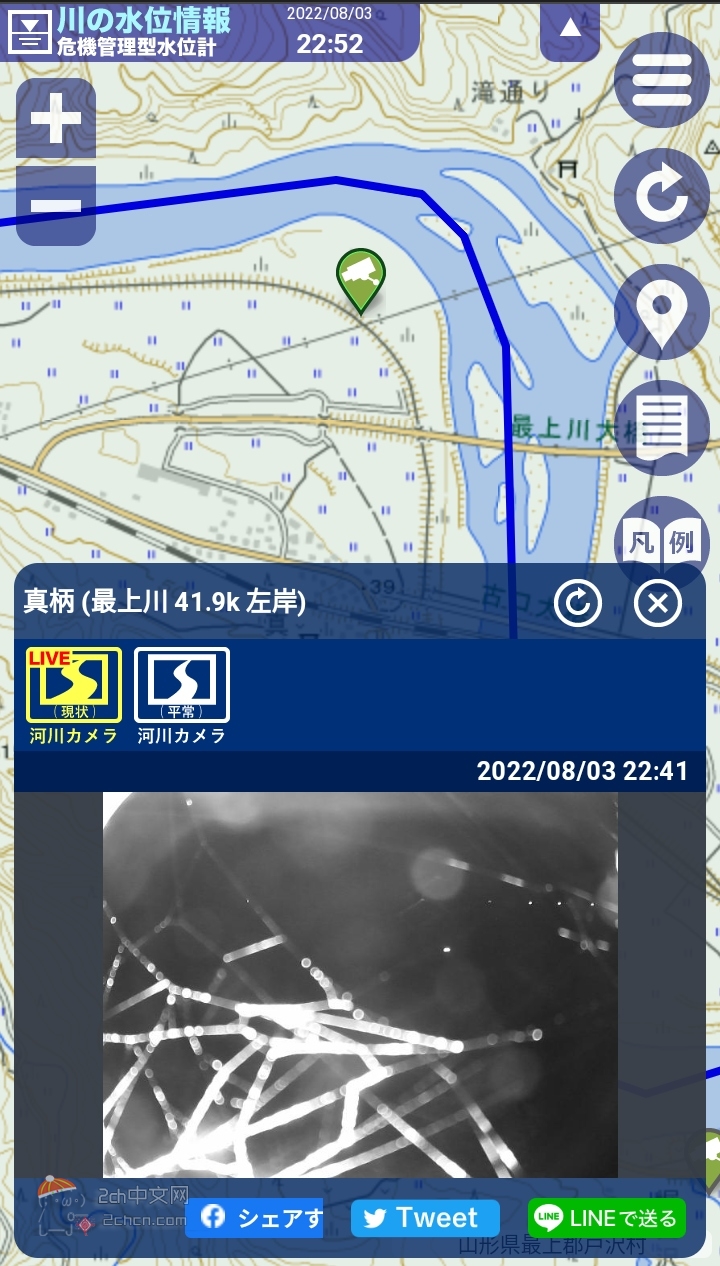
Task: Open the top-left dropdown icon
Action: point(30,32)
